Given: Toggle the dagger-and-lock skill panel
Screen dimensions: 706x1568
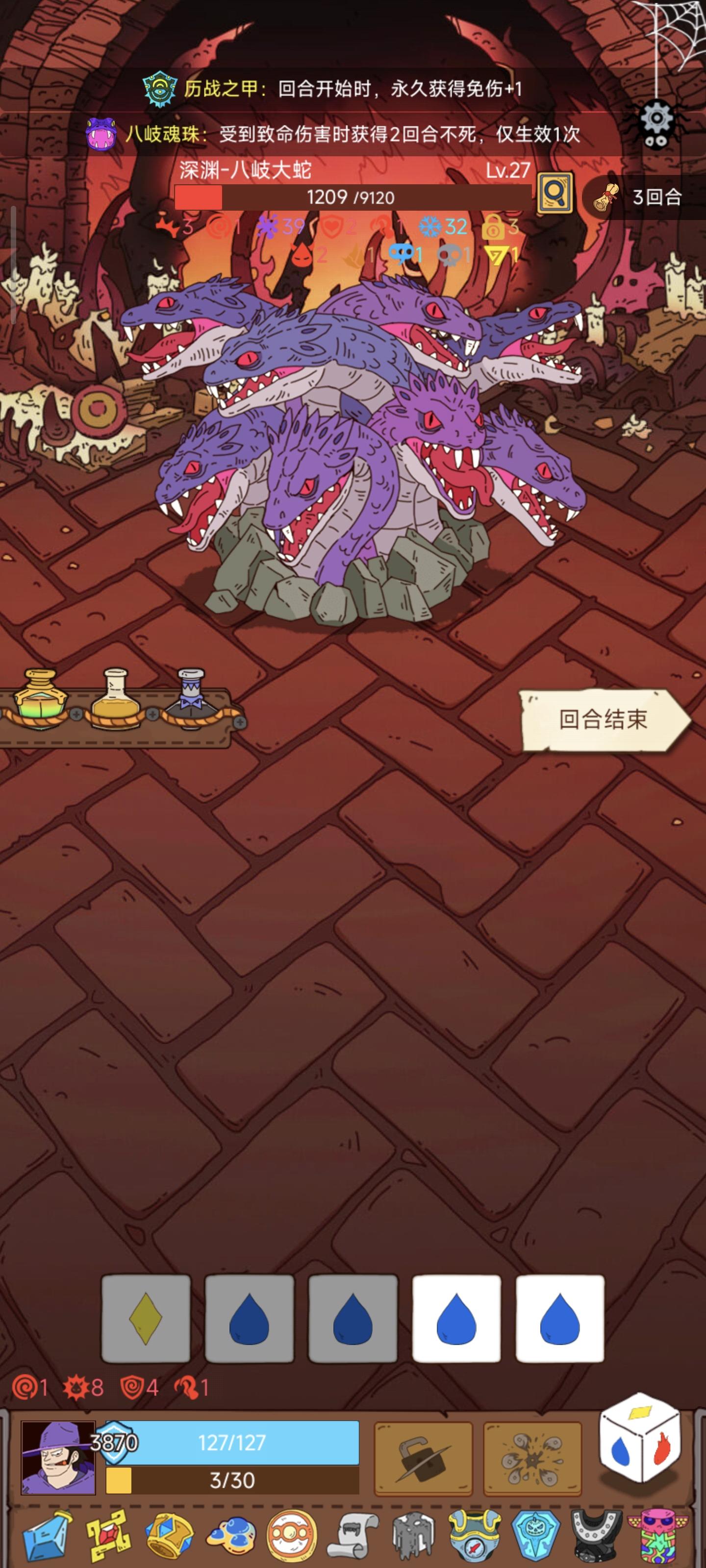Looking at the screenshot, I should coord(423,1460).
